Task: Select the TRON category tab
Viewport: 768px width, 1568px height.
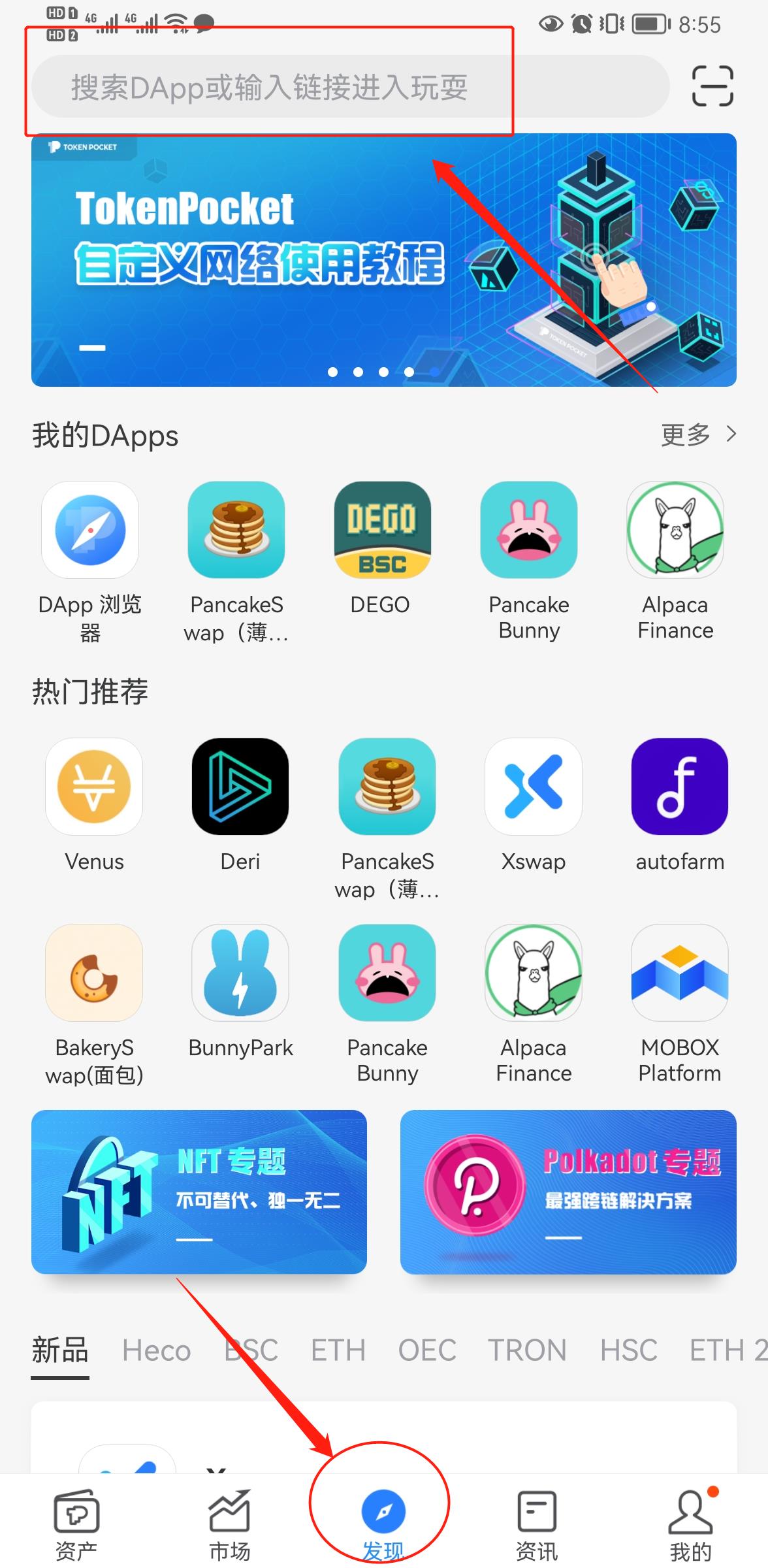Action: tap(527, 1351)
